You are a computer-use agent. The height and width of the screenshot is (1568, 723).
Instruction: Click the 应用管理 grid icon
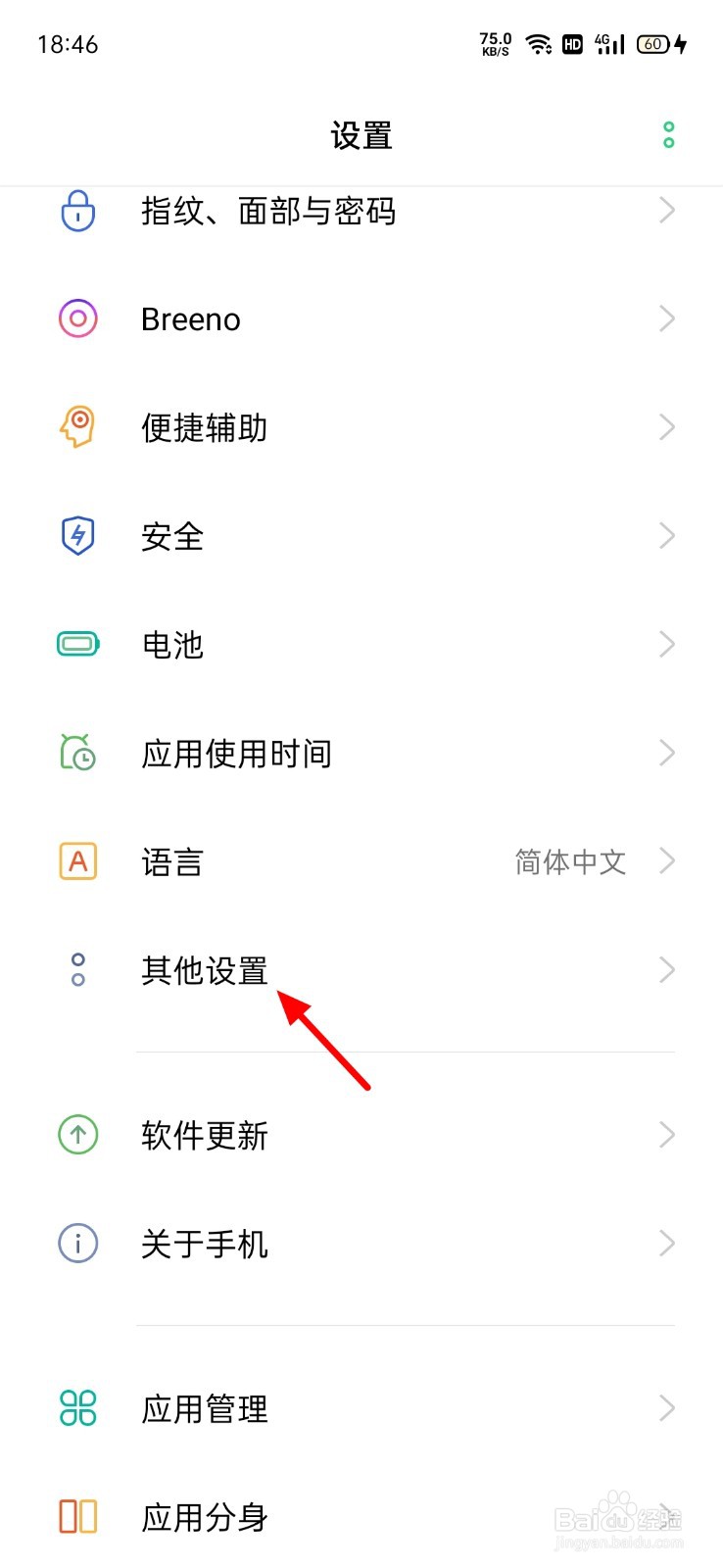tap(77, 1408)
